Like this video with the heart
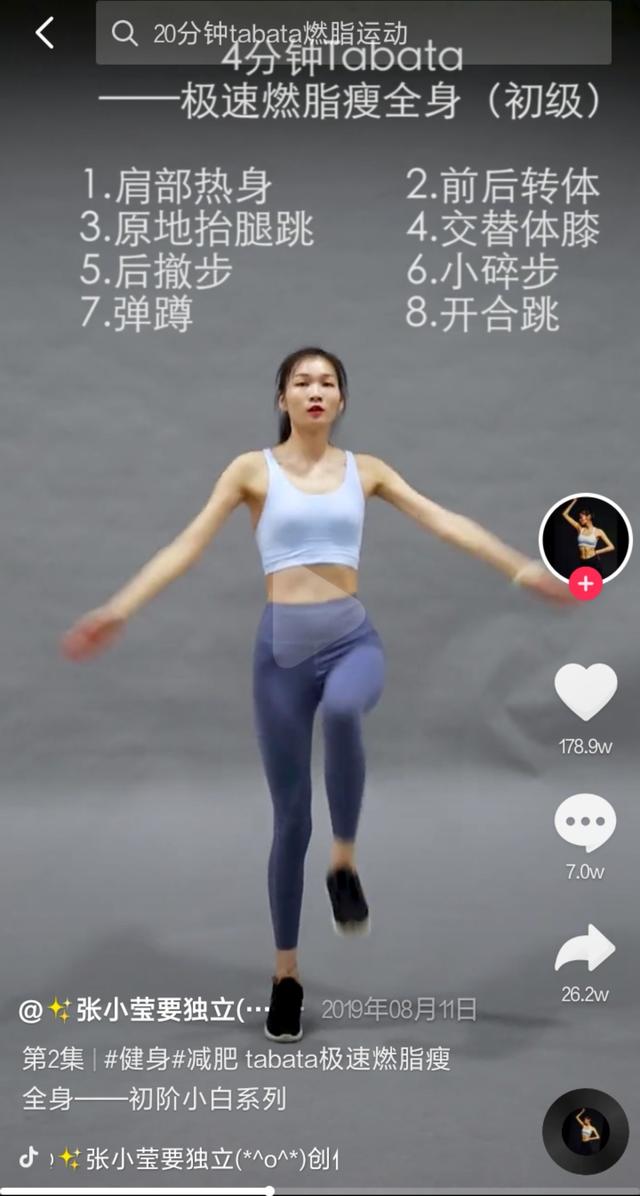This screenshot has width=640, height=1196. click(585, 691)
